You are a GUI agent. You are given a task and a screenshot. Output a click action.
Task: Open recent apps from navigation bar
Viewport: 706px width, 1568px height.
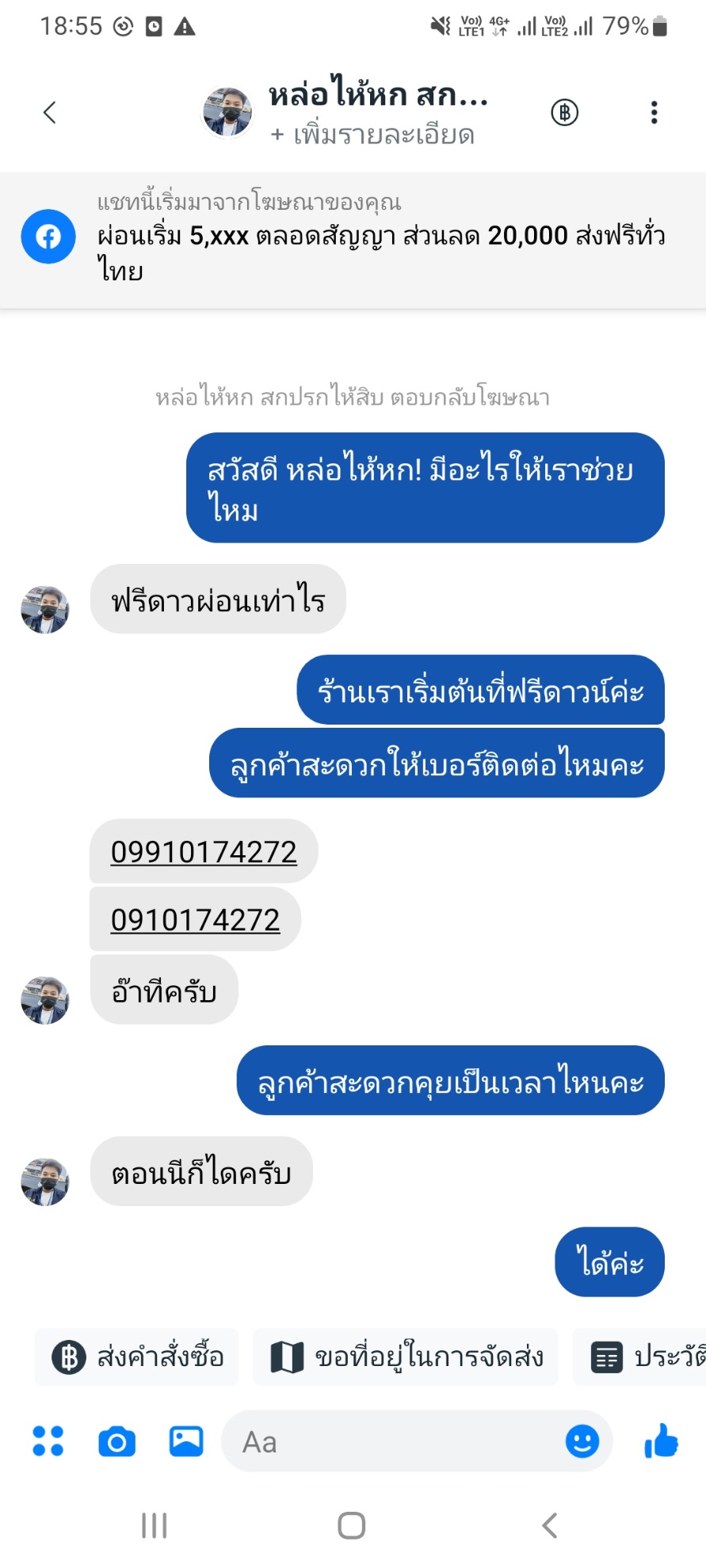(x=154, y=1525)
